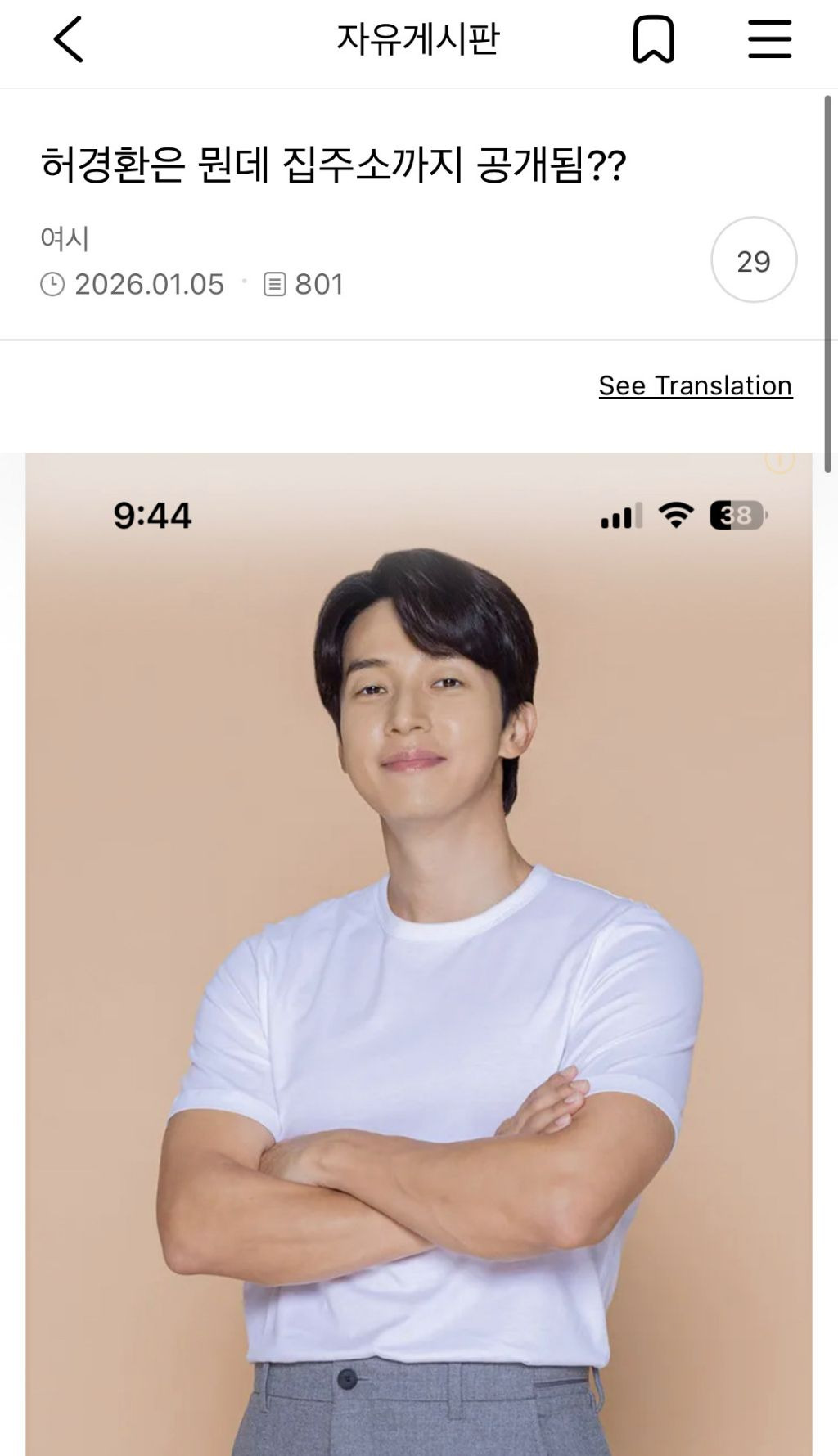
Task: Go back from the 자유게시판 post
Action: [x=69, y=40]
